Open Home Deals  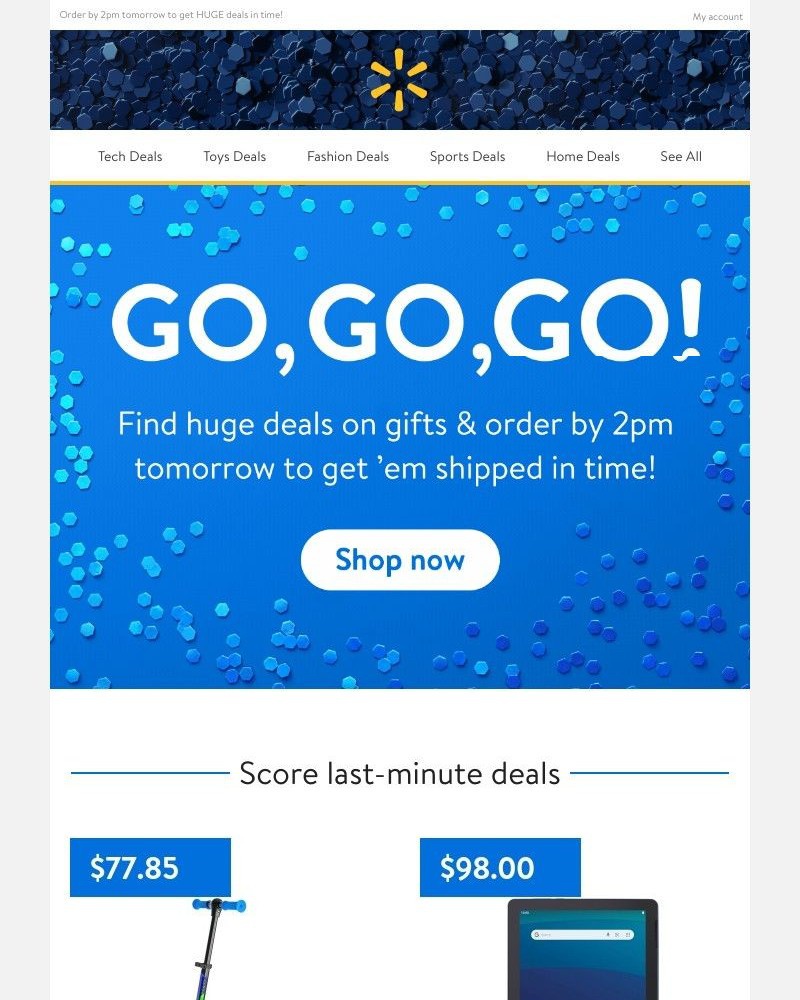(582, 156)
